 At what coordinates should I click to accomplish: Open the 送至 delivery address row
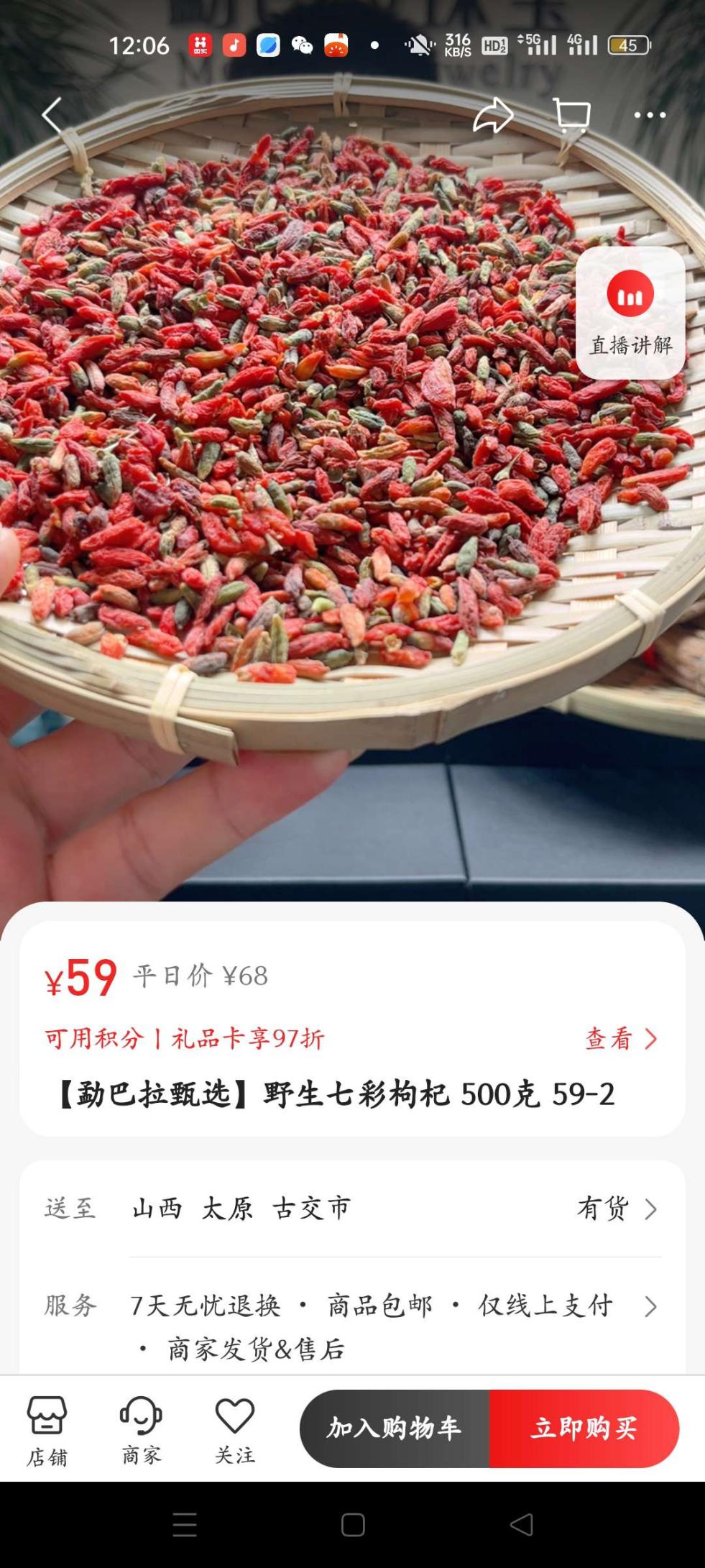click(x=352, y=1209)
